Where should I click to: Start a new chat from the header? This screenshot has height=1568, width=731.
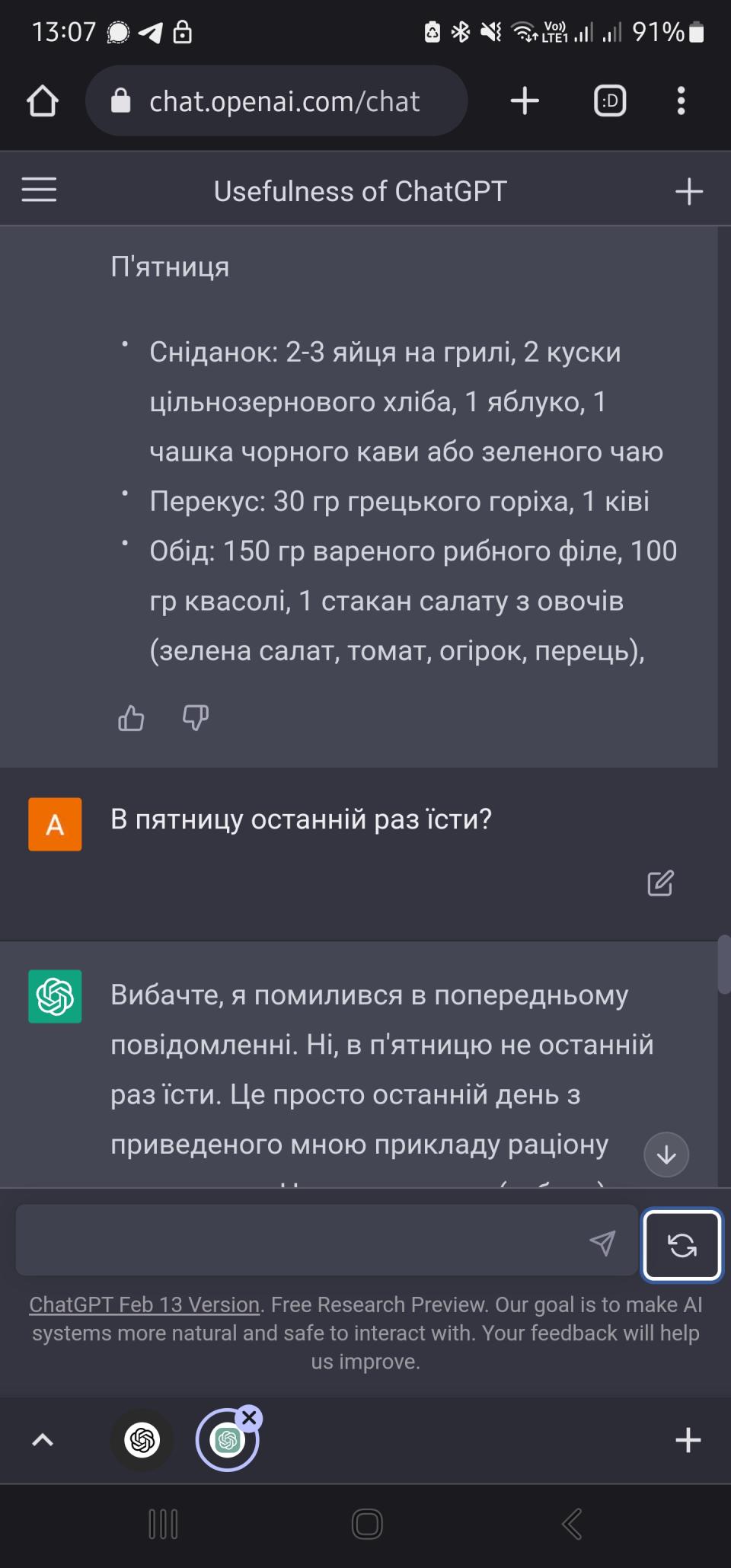pos(689,191)
